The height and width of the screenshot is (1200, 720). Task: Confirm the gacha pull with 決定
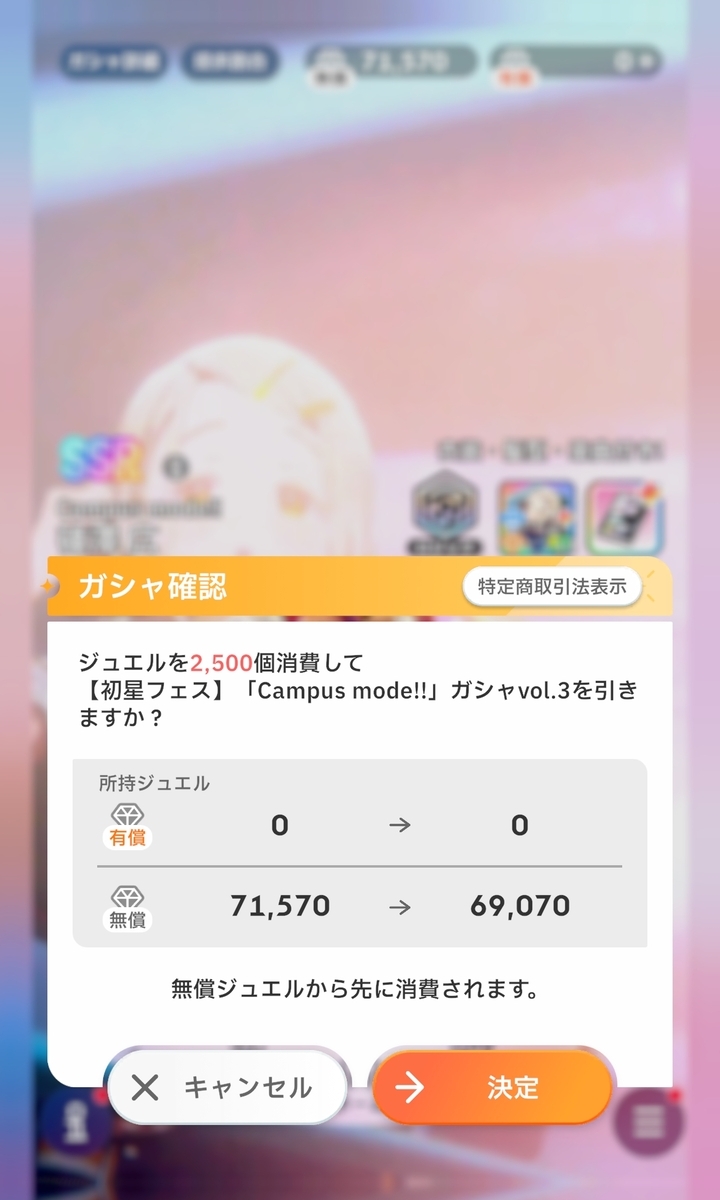pos(491,1088)
